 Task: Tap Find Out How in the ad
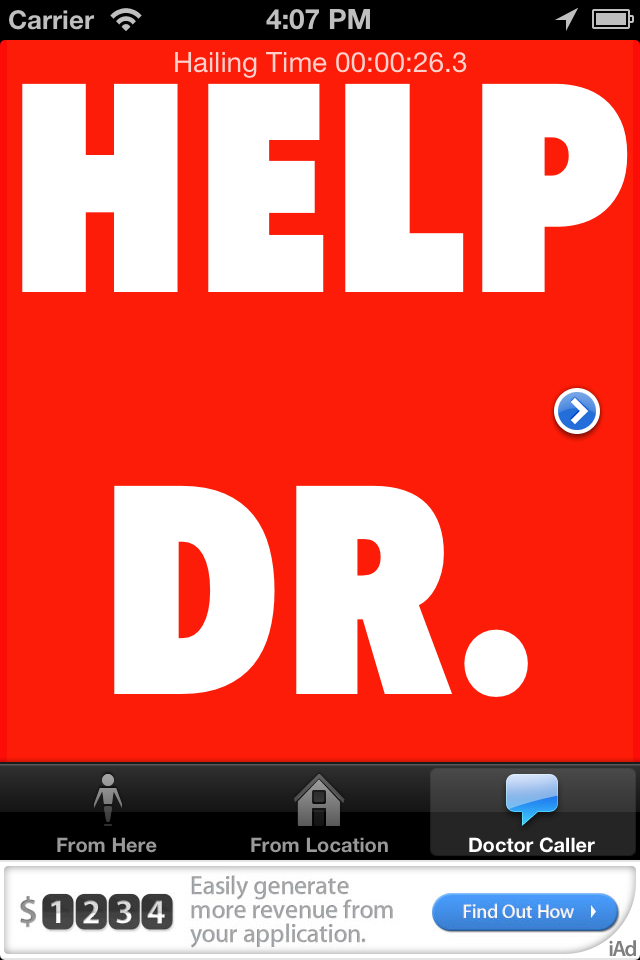coord(526,912)
